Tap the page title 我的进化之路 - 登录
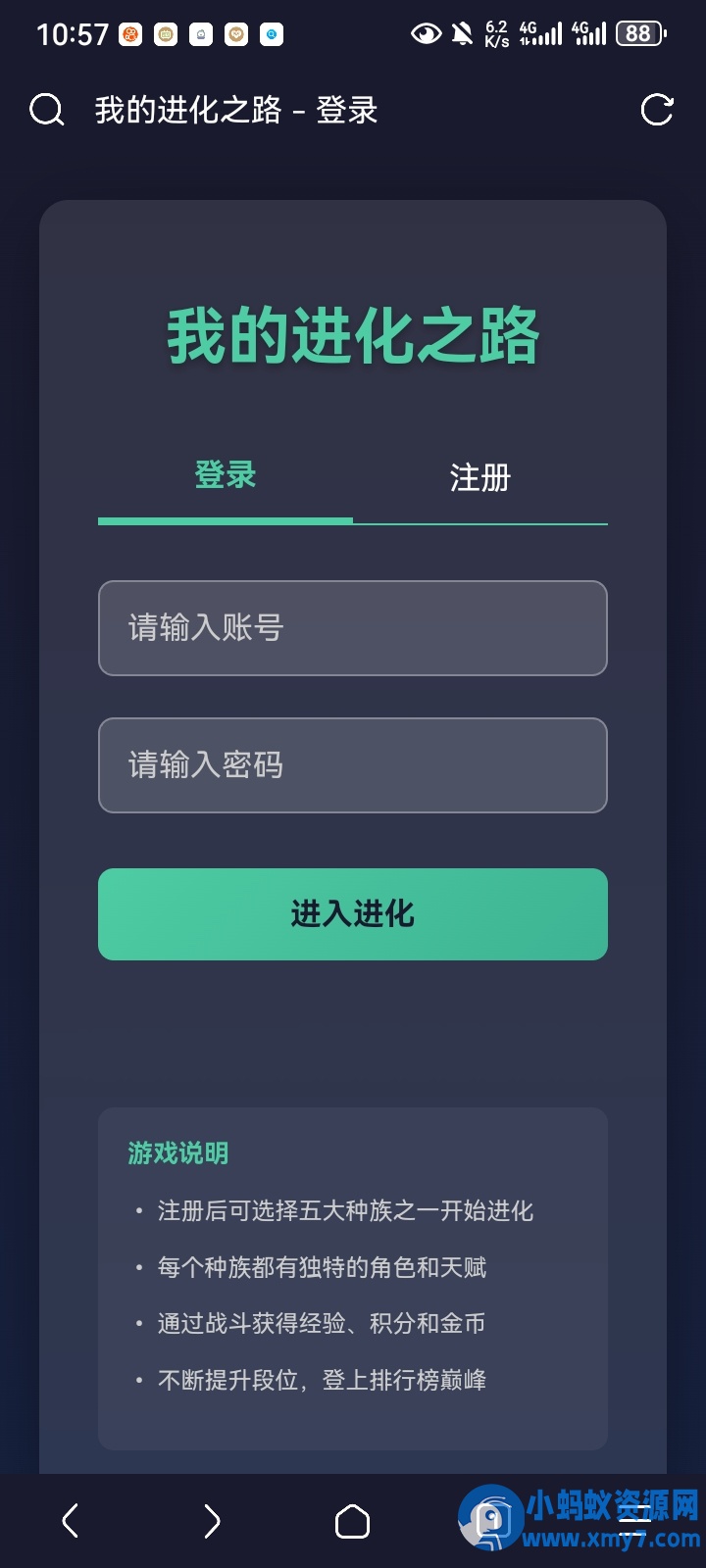706x1568 pixels. 235,110
